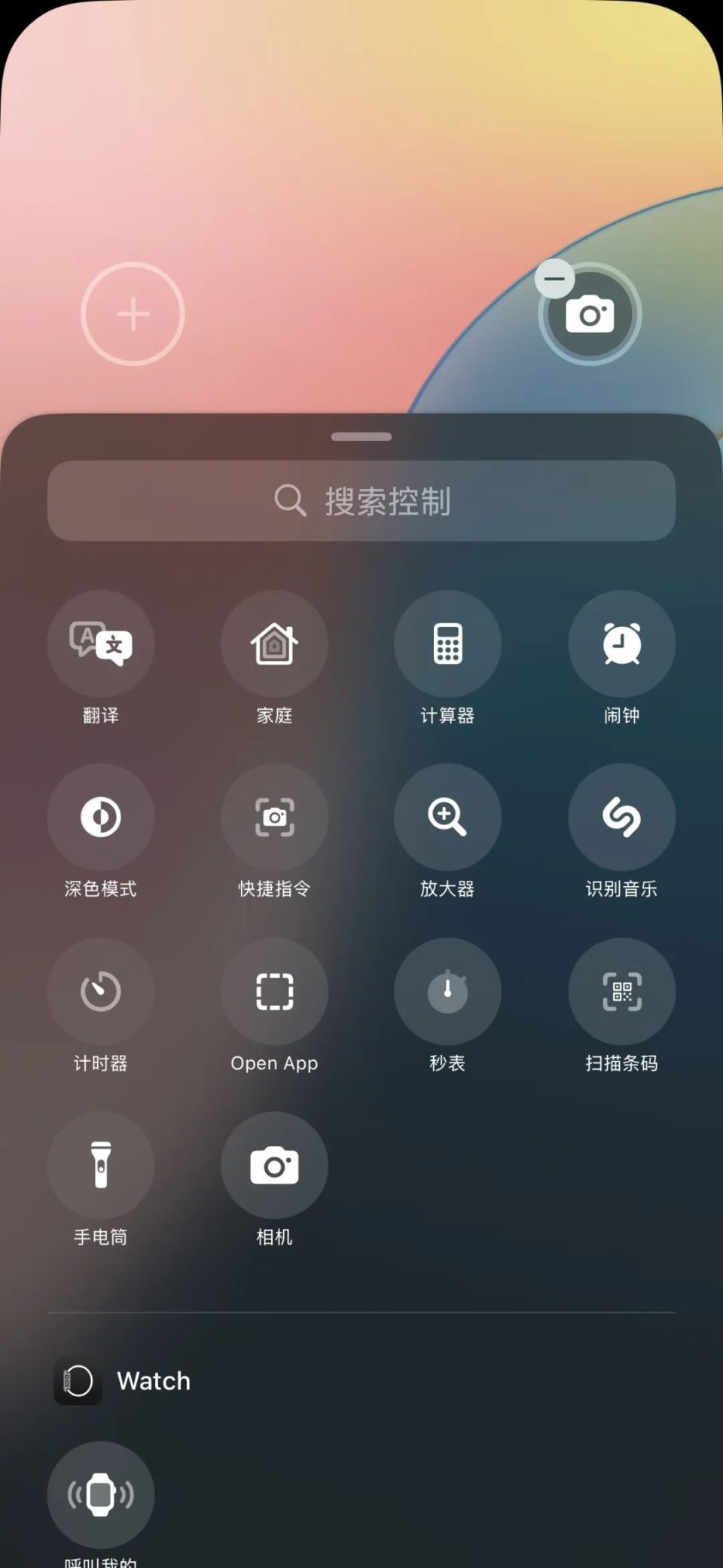Tap the plus circle to add a control
The width and height of the screenshot is (723, 1568).
132,314
